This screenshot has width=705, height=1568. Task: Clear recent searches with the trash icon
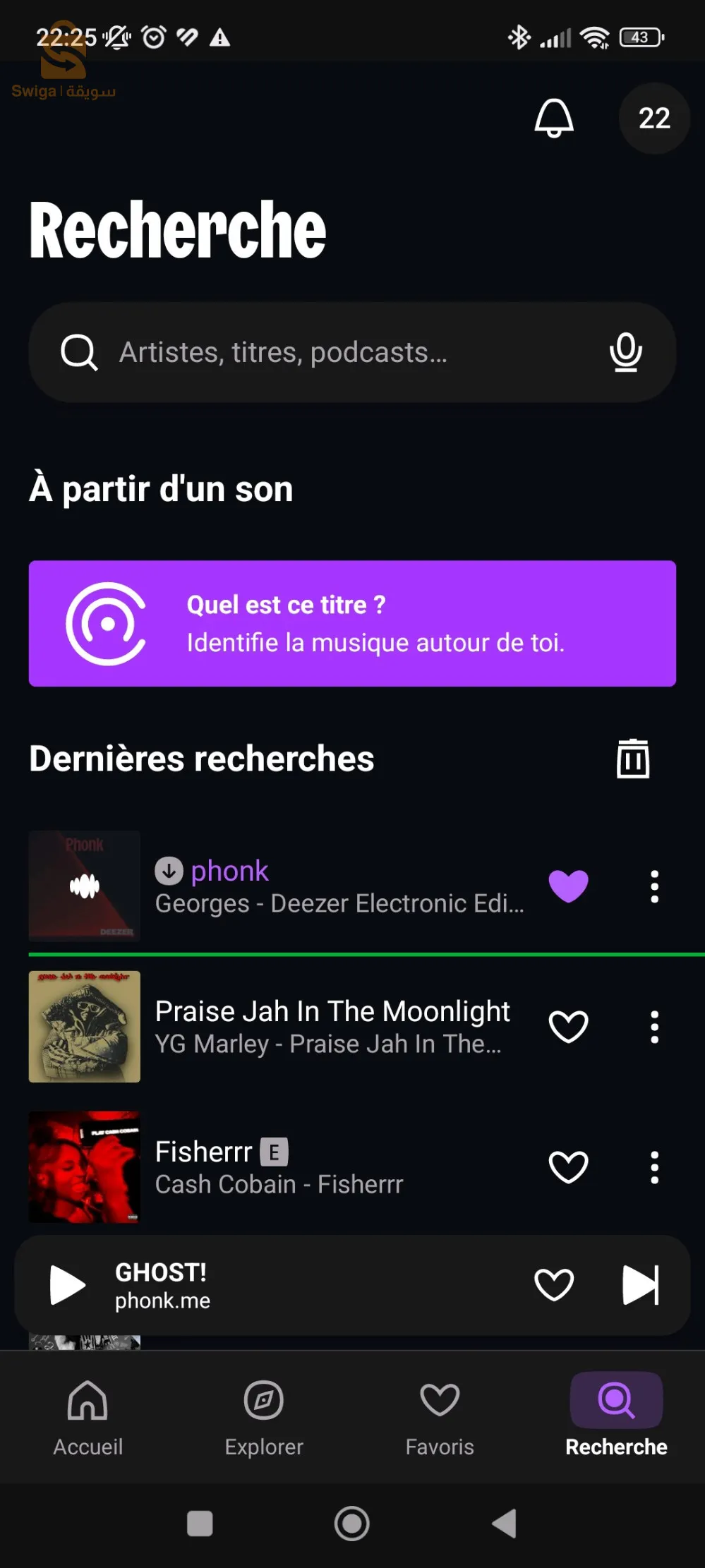633,759
